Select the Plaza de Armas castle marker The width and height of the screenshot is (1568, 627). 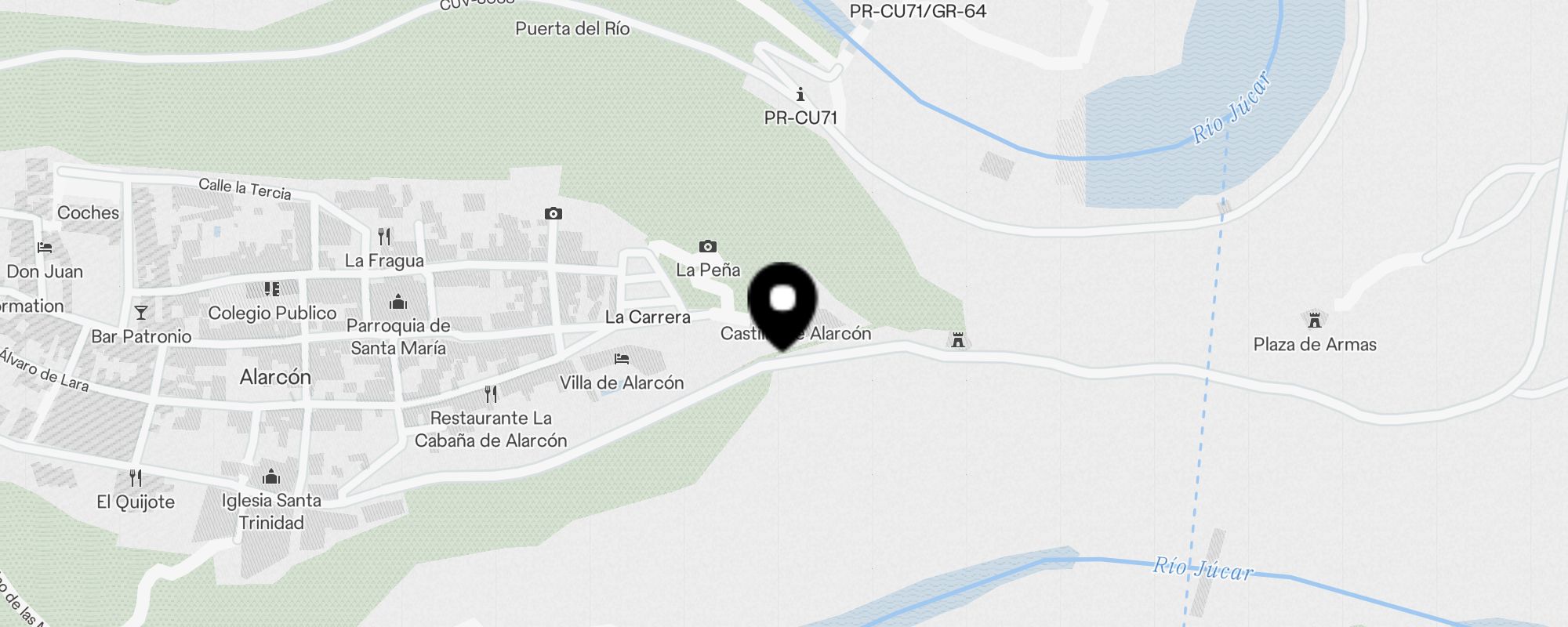tap(1315, 321)
